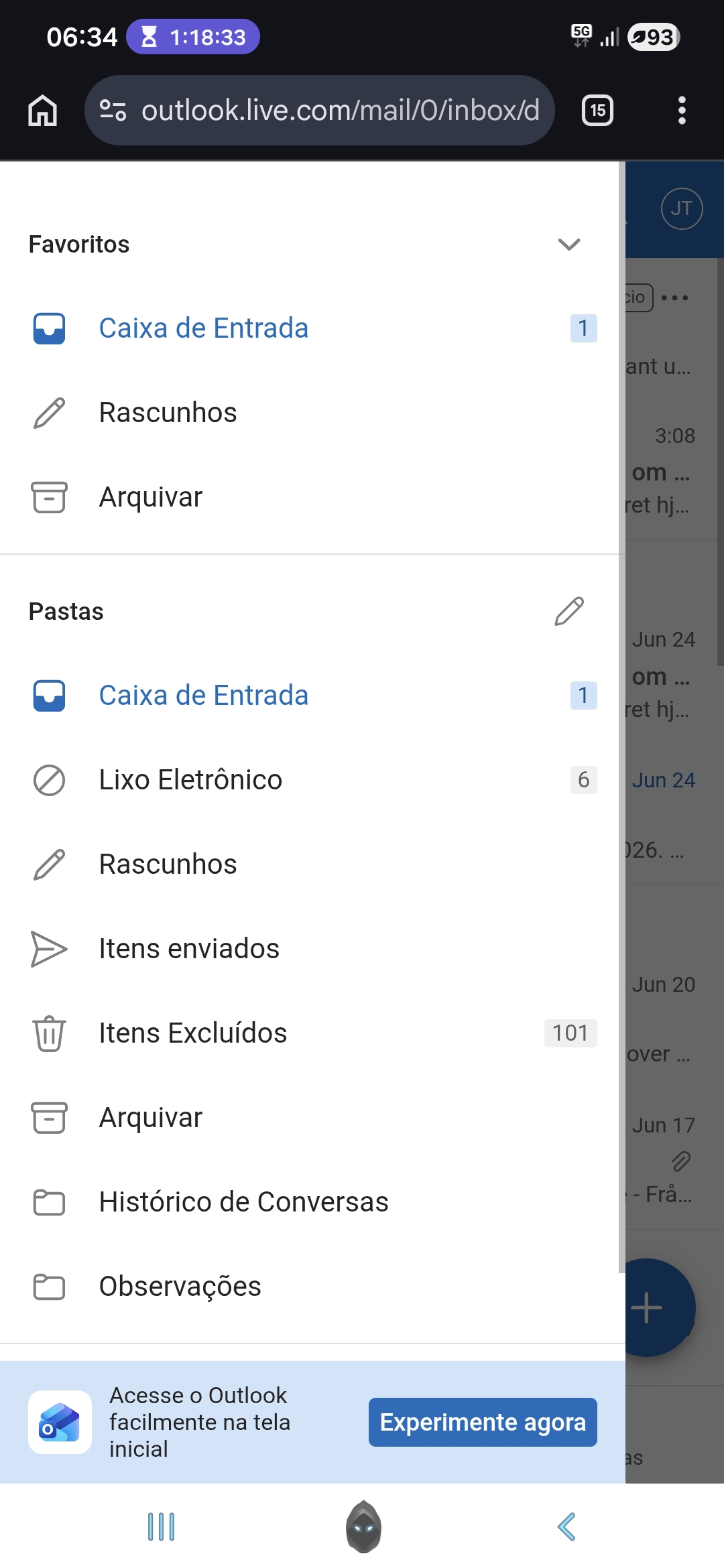Tap the outlook.live.com address bar

point(319,111)
